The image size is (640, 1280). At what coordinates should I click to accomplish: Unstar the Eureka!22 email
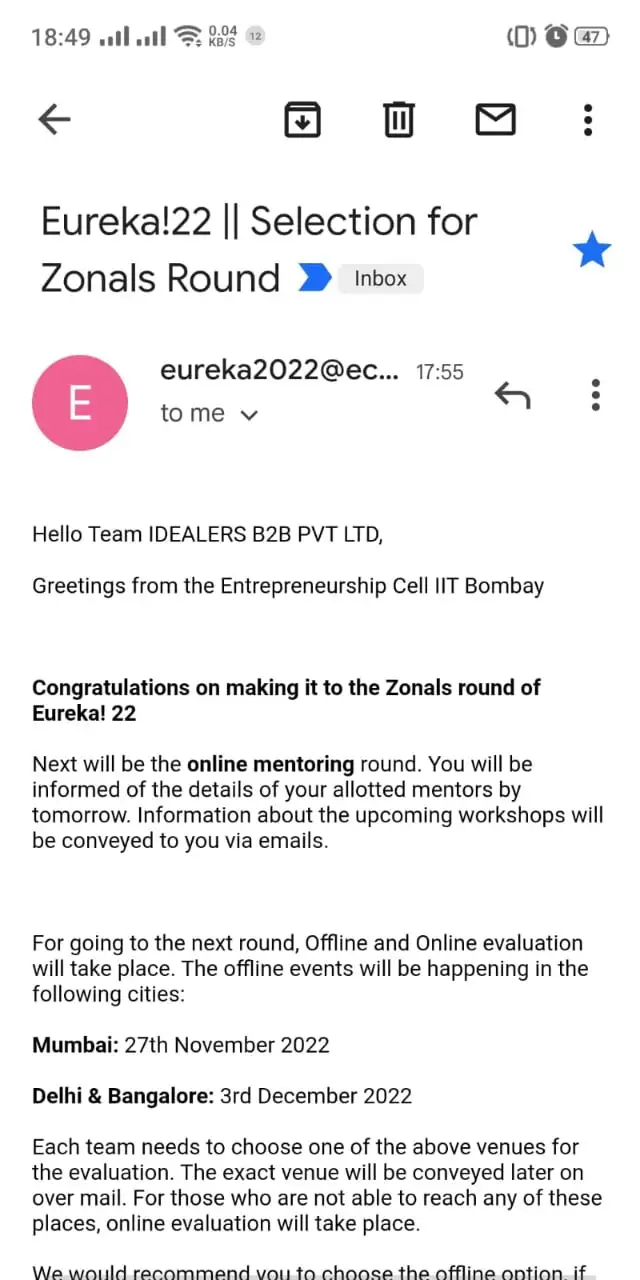click(x=592, y=251)
